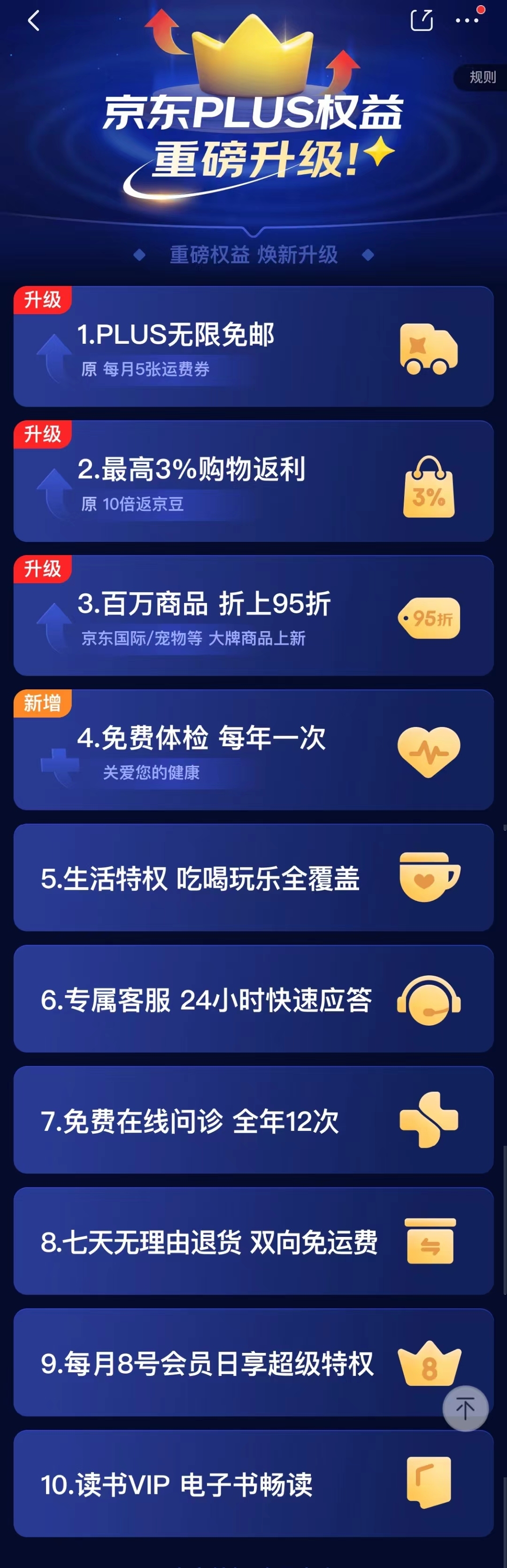Open the three-dot overflow menu
The image size is (507, 1568).
pos(467,20)
